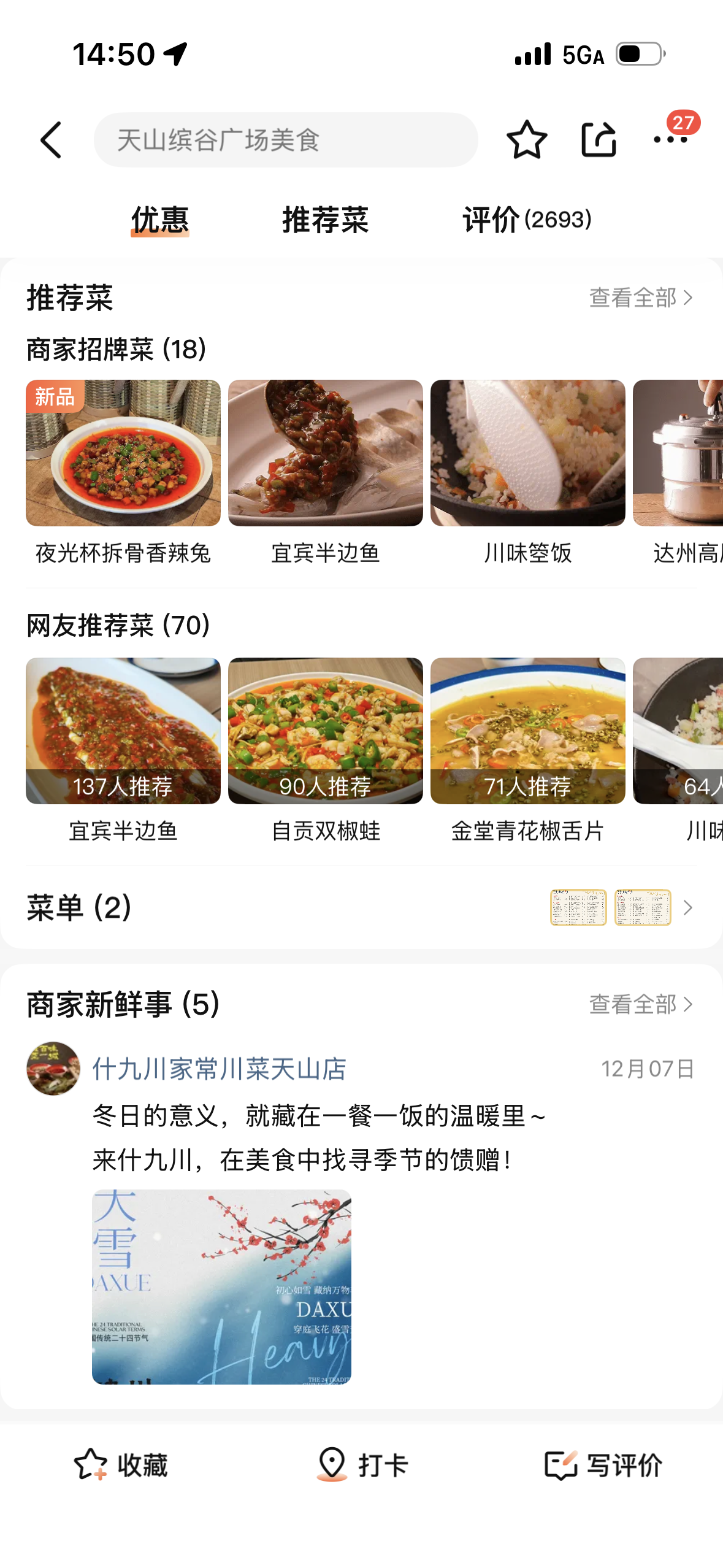
Task: Write a review with 写评价
Action: click(x=603, y=1464)
